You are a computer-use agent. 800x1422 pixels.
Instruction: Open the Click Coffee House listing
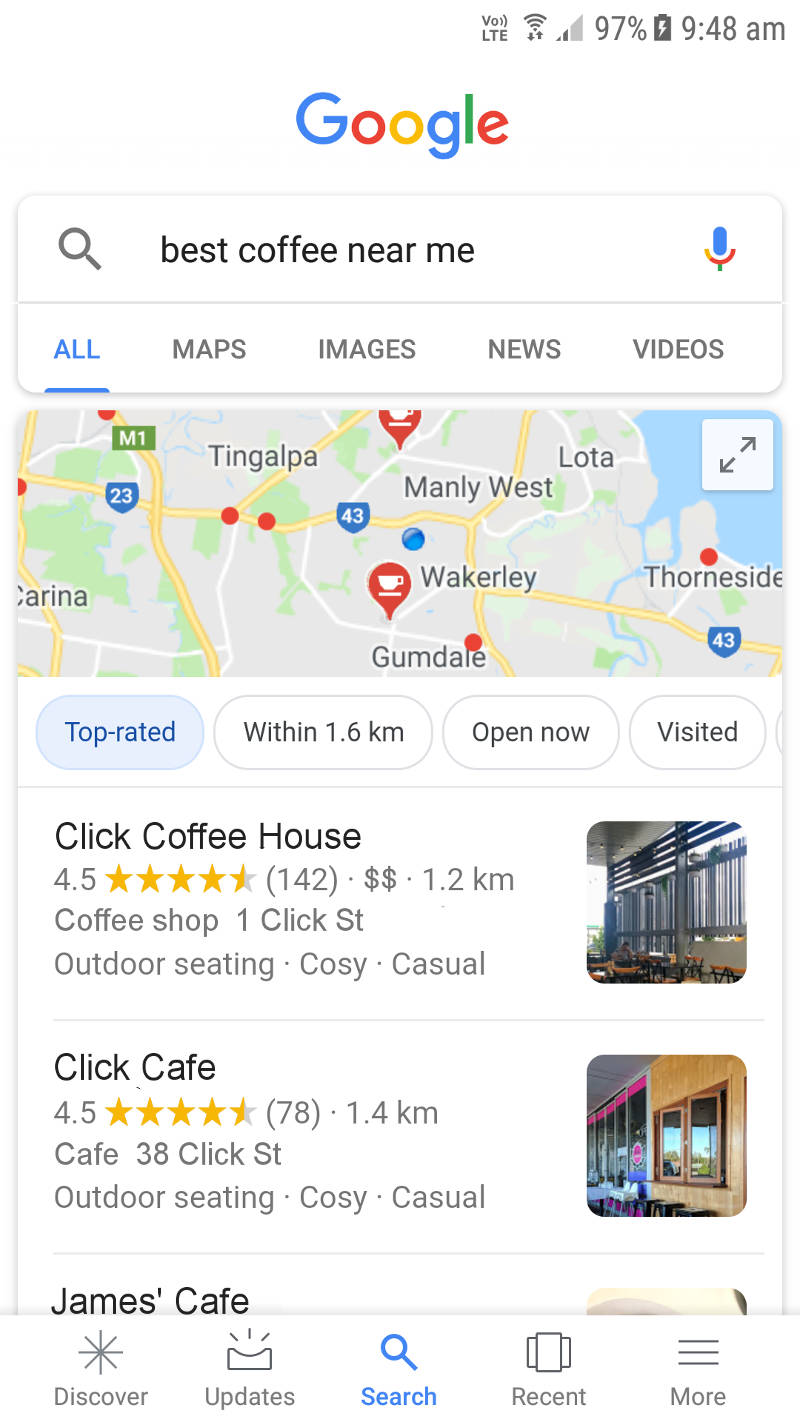pos(208,836)
